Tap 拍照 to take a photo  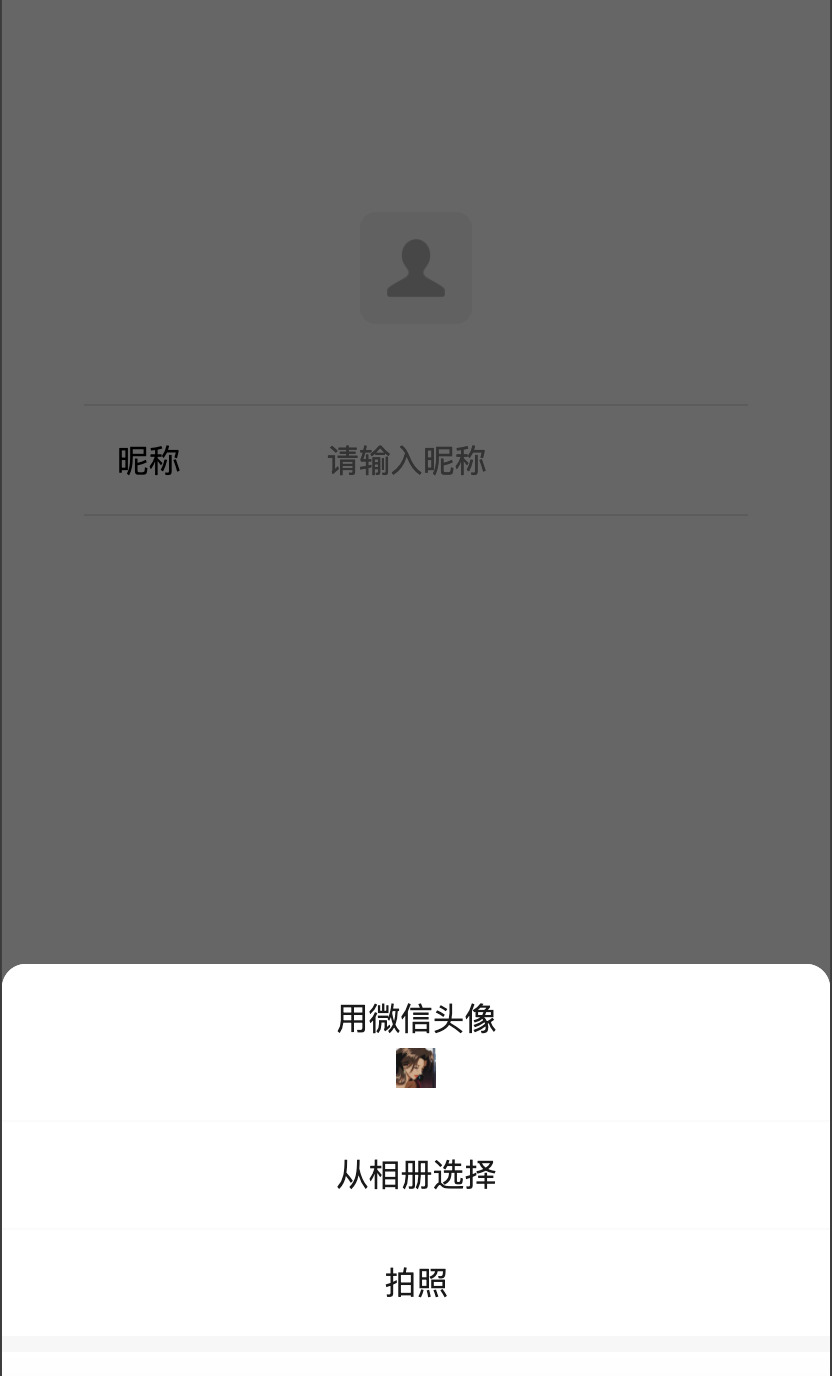pos(416,1282)
